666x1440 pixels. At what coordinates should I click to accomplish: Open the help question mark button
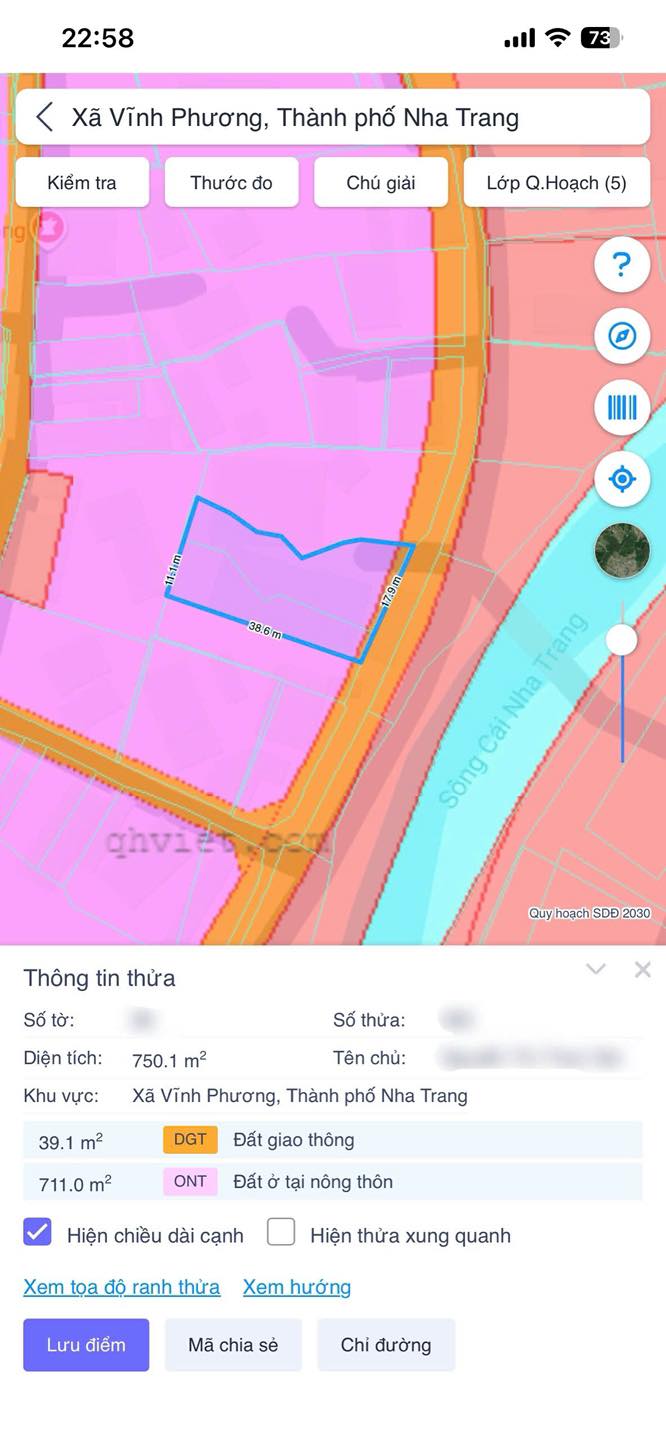622,265
